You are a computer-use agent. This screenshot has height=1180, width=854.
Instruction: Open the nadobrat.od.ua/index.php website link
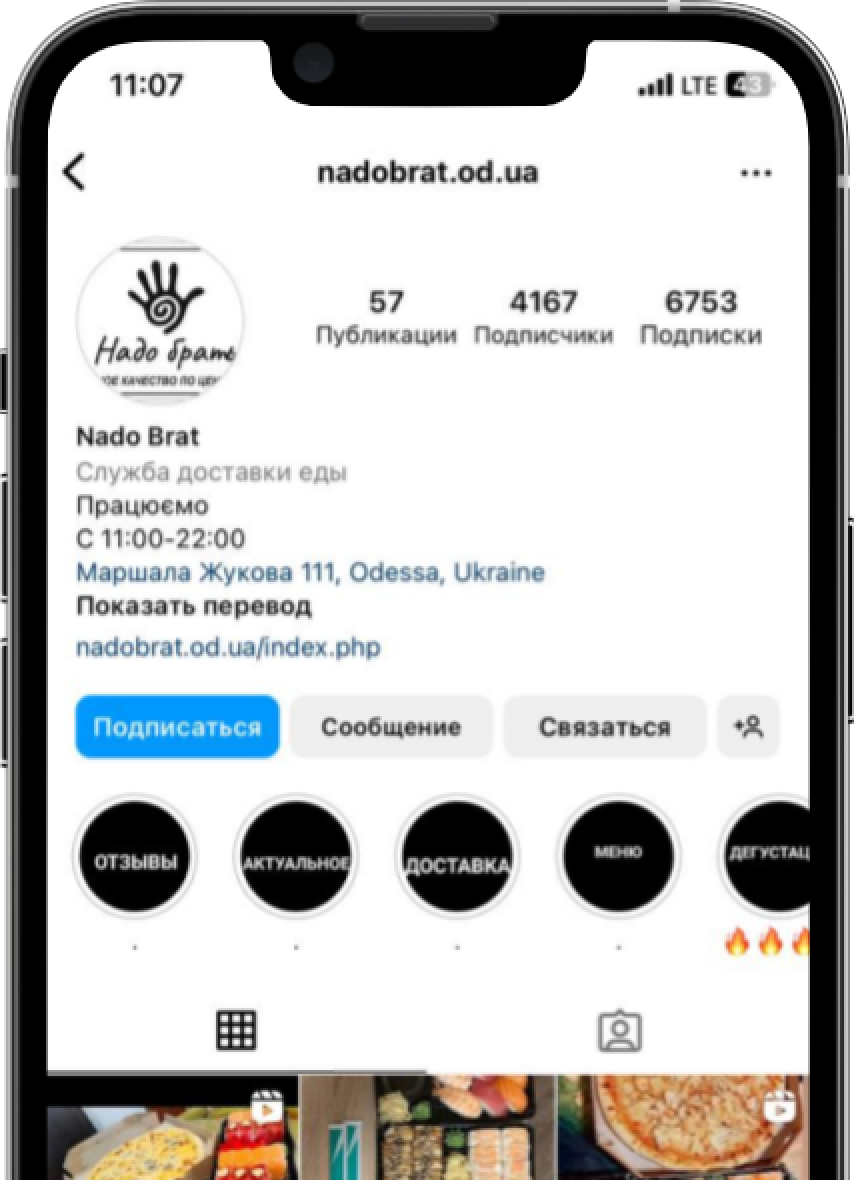(228, 647)
